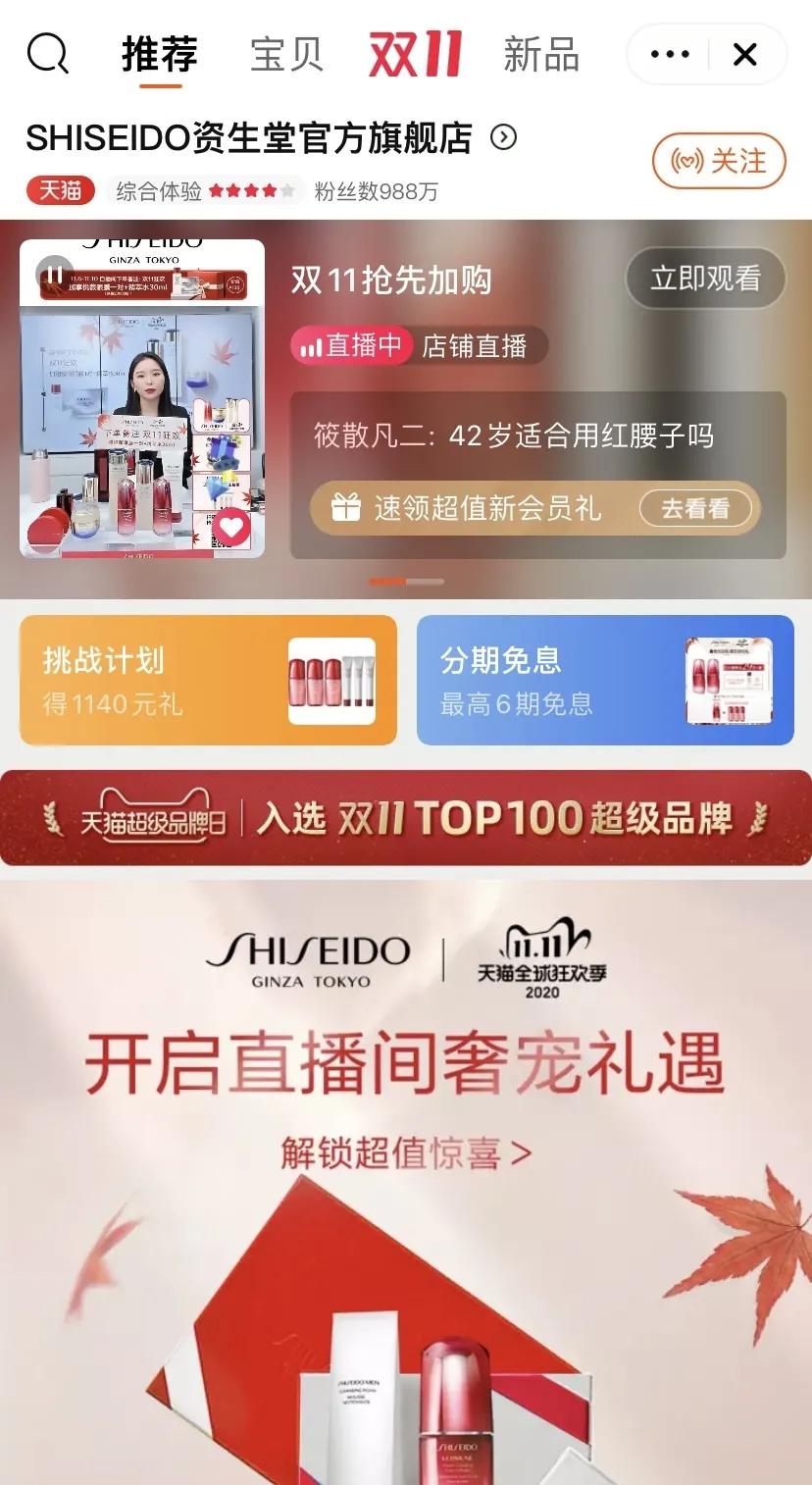The height and width of the screenshot is (1485, 812).
Task: Open the 双11 tab
Action: (x=415, y=54)
